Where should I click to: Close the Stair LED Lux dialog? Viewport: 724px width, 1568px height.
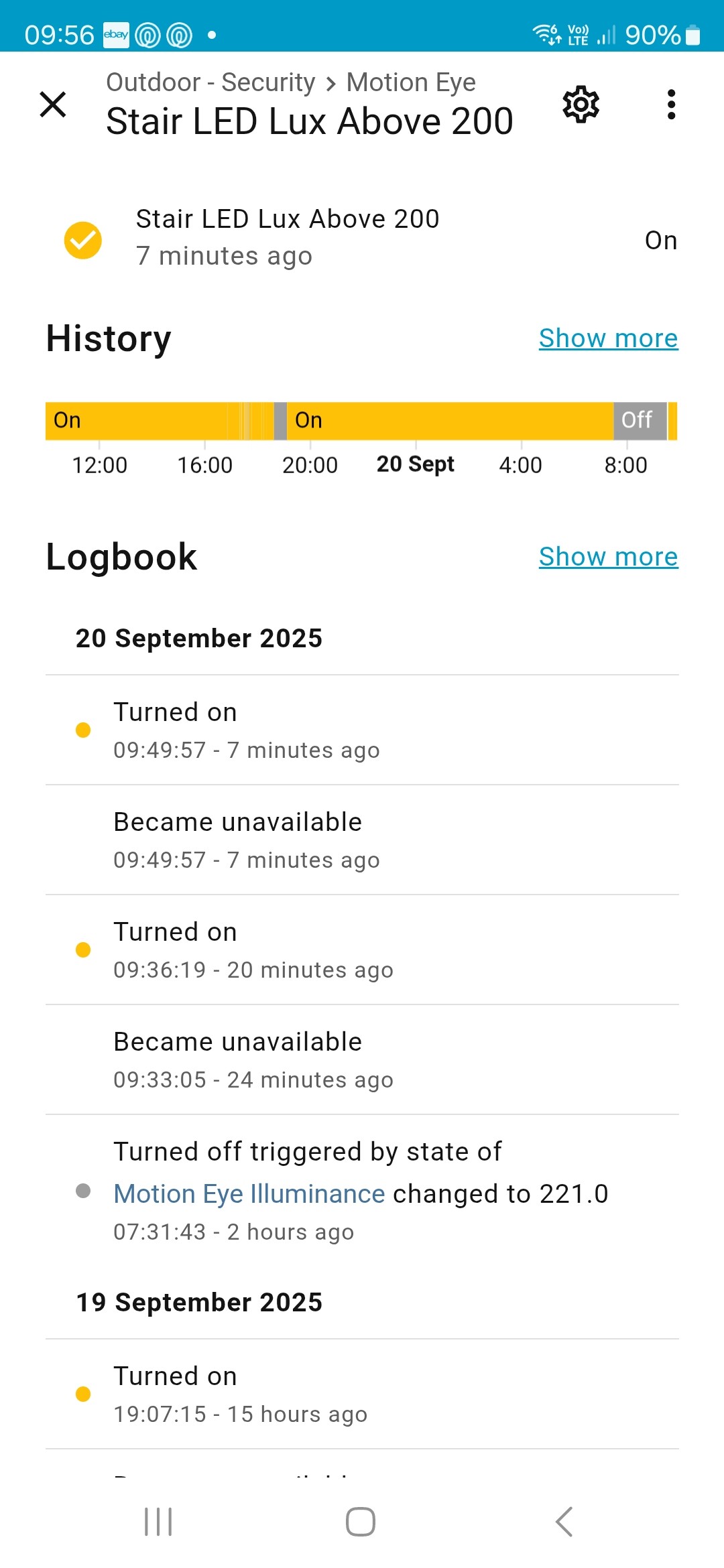(x=53, y=105)
